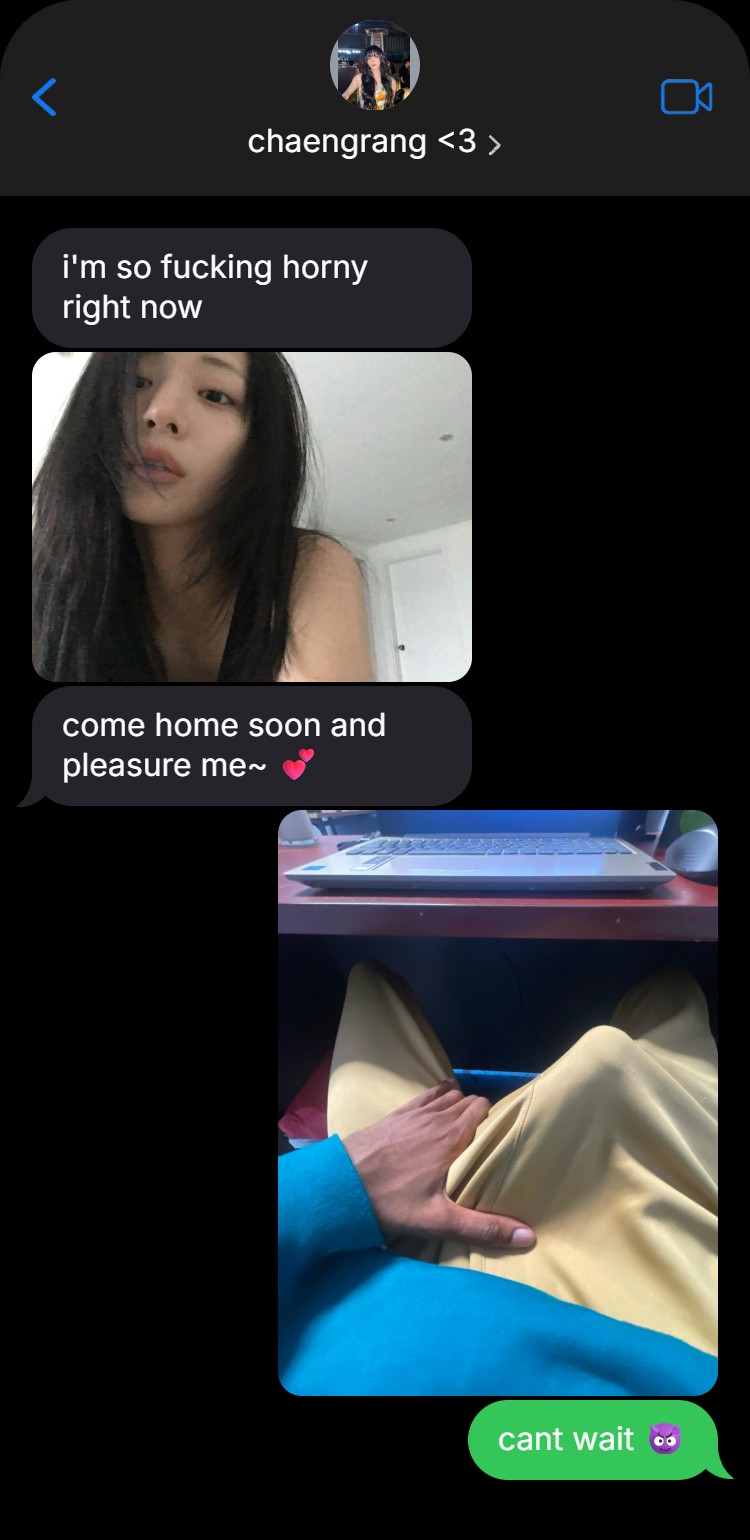
Task: Start a video call with chaengrang
Action: (x=686, y=97)
